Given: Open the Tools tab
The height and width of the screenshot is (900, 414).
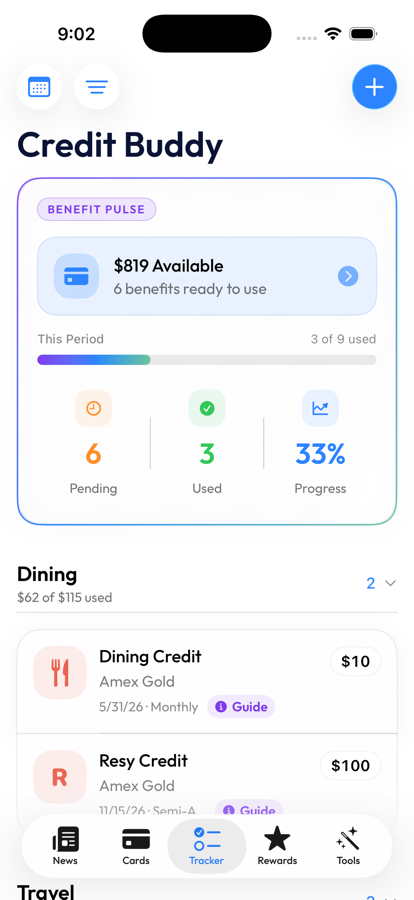Looking at the screenshot, I should click(348, 846).
